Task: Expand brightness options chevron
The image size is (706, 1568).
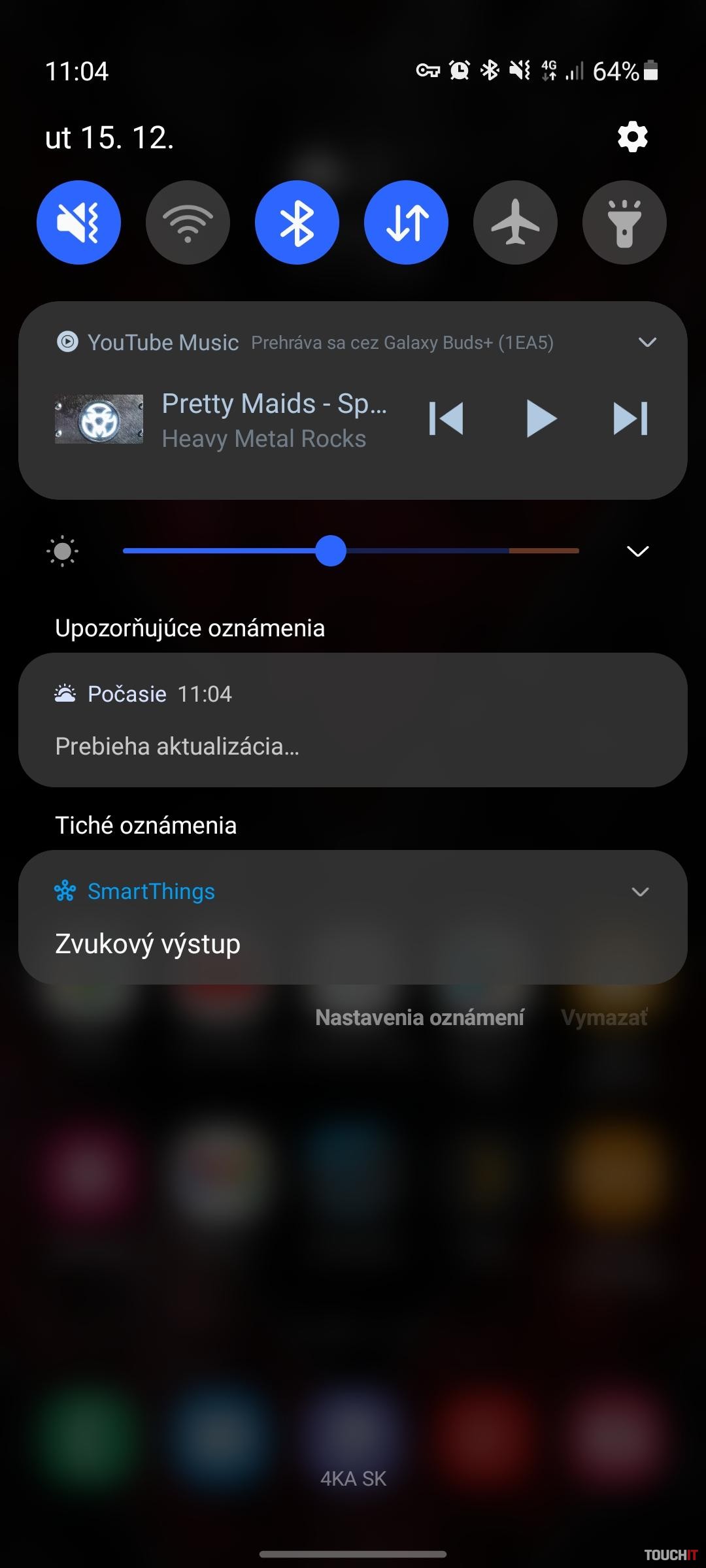Action: (637, 551)
